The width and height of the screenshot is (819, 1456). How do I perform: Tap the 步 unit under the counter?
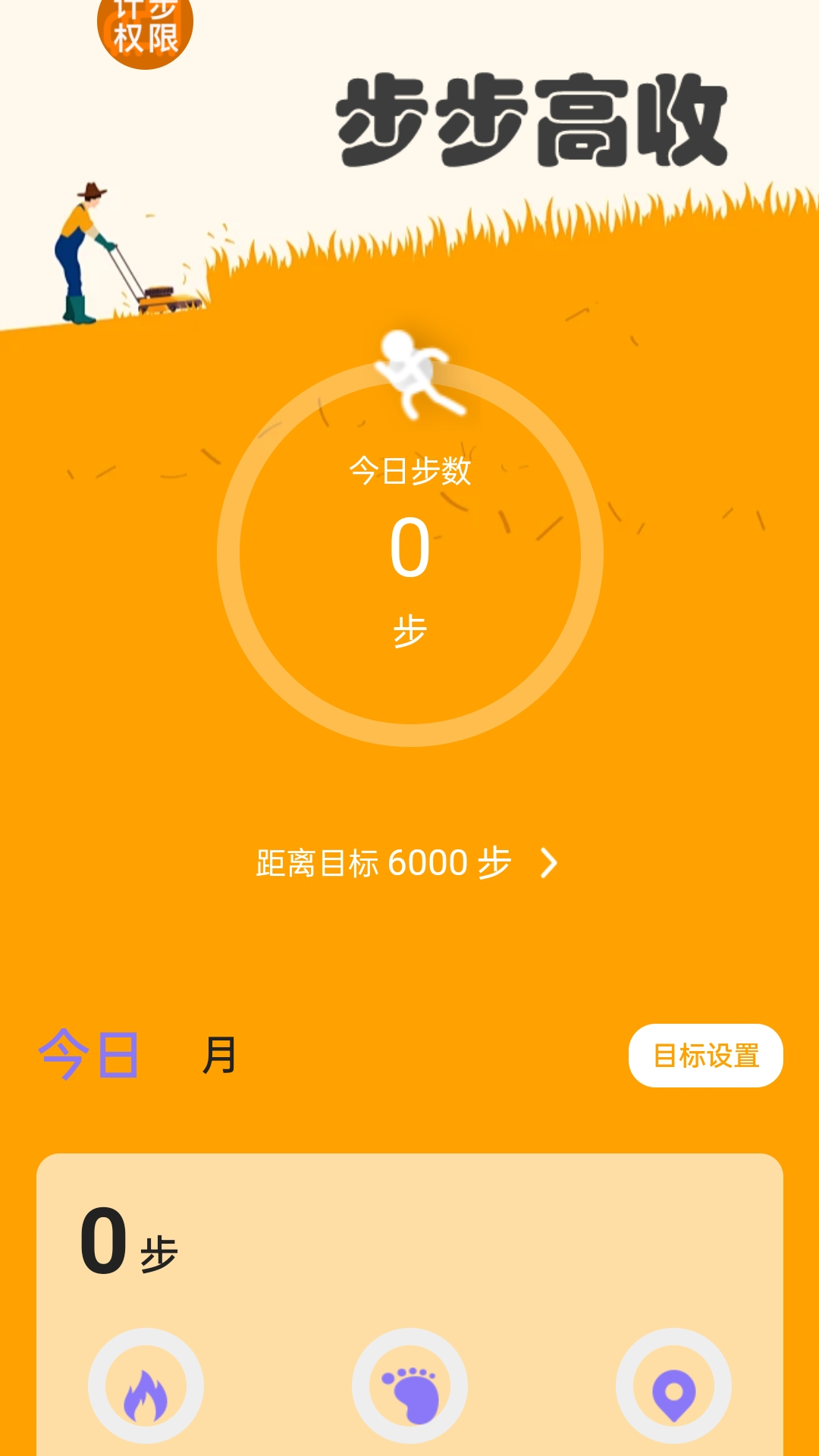(x=409, y=628)
